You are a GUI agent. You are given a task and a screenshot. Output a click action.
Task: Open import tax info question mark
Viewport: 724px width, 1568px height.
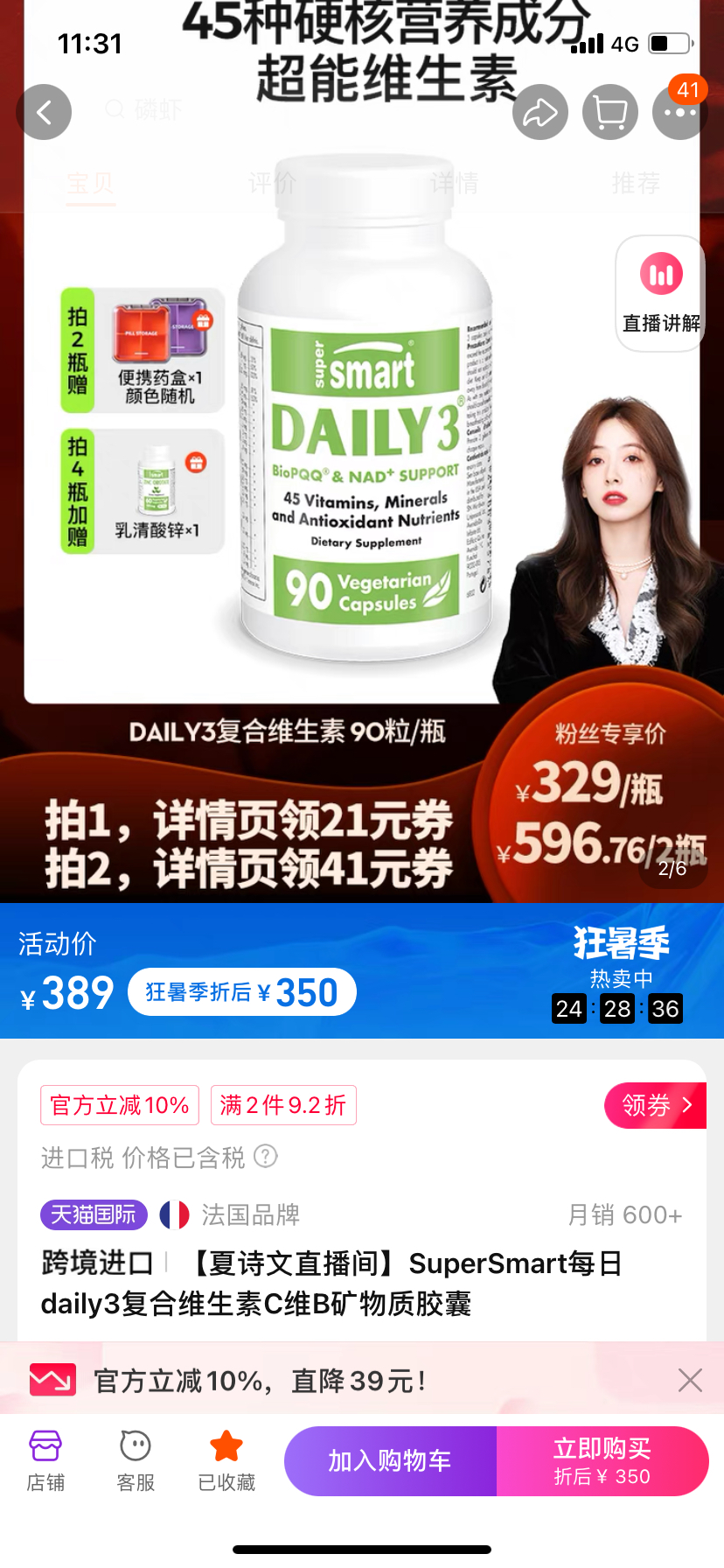[266, 1157]
